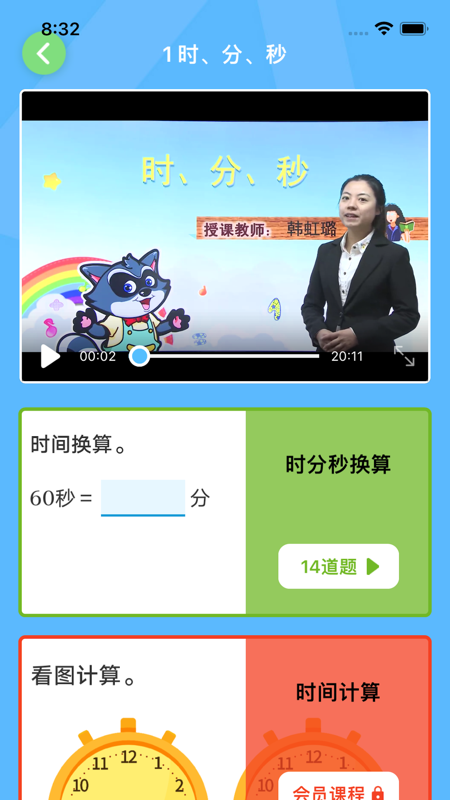Tap the blank answer field for 60秒
Image resolution: width=450 pixels, height=800 pixels.
pos(143,497)
